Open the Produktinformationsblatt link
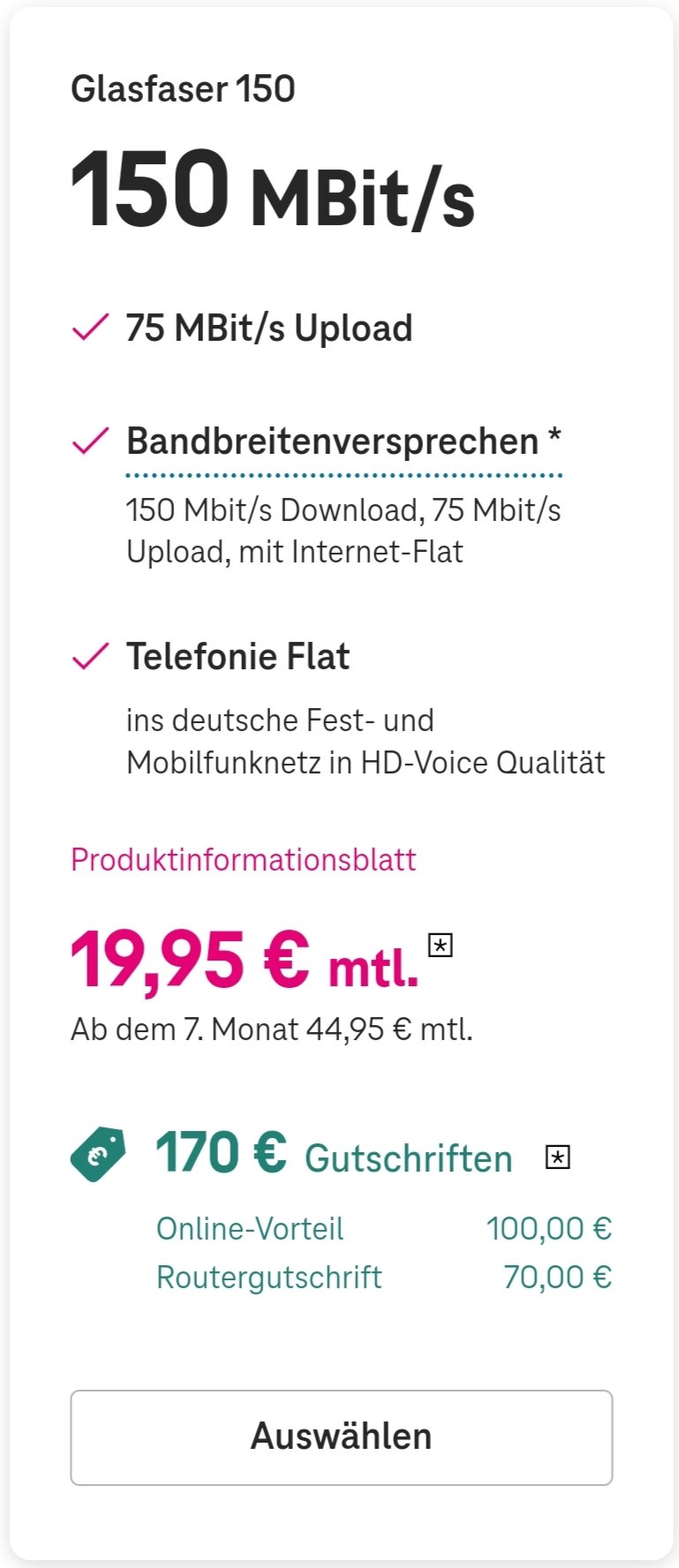 (x=243, y=860)
